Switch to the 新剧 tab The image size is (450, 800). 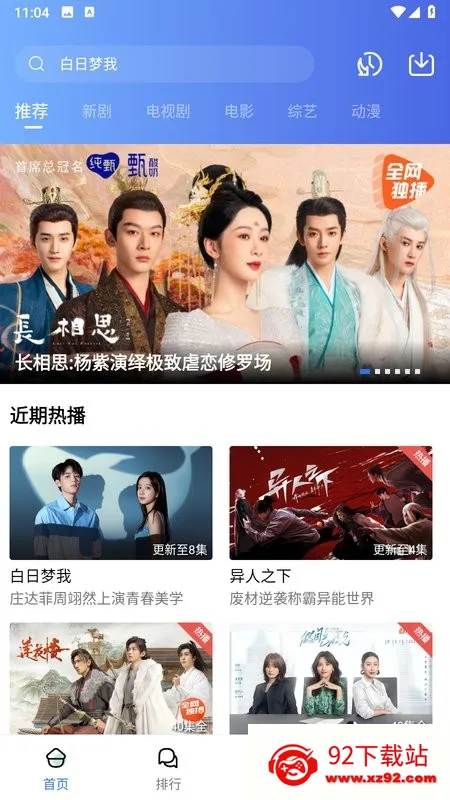(x=96, y=111)
